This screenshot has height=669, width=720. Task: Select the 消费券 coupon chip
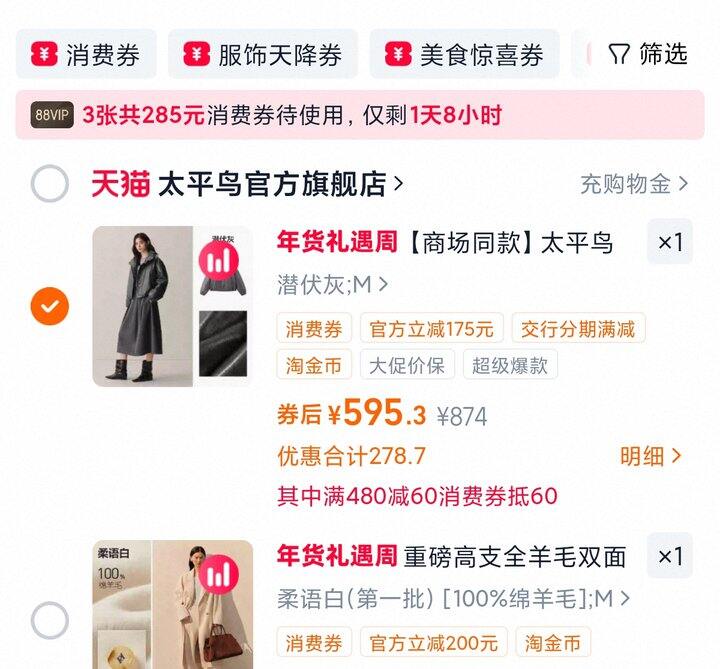coord(86,54)
